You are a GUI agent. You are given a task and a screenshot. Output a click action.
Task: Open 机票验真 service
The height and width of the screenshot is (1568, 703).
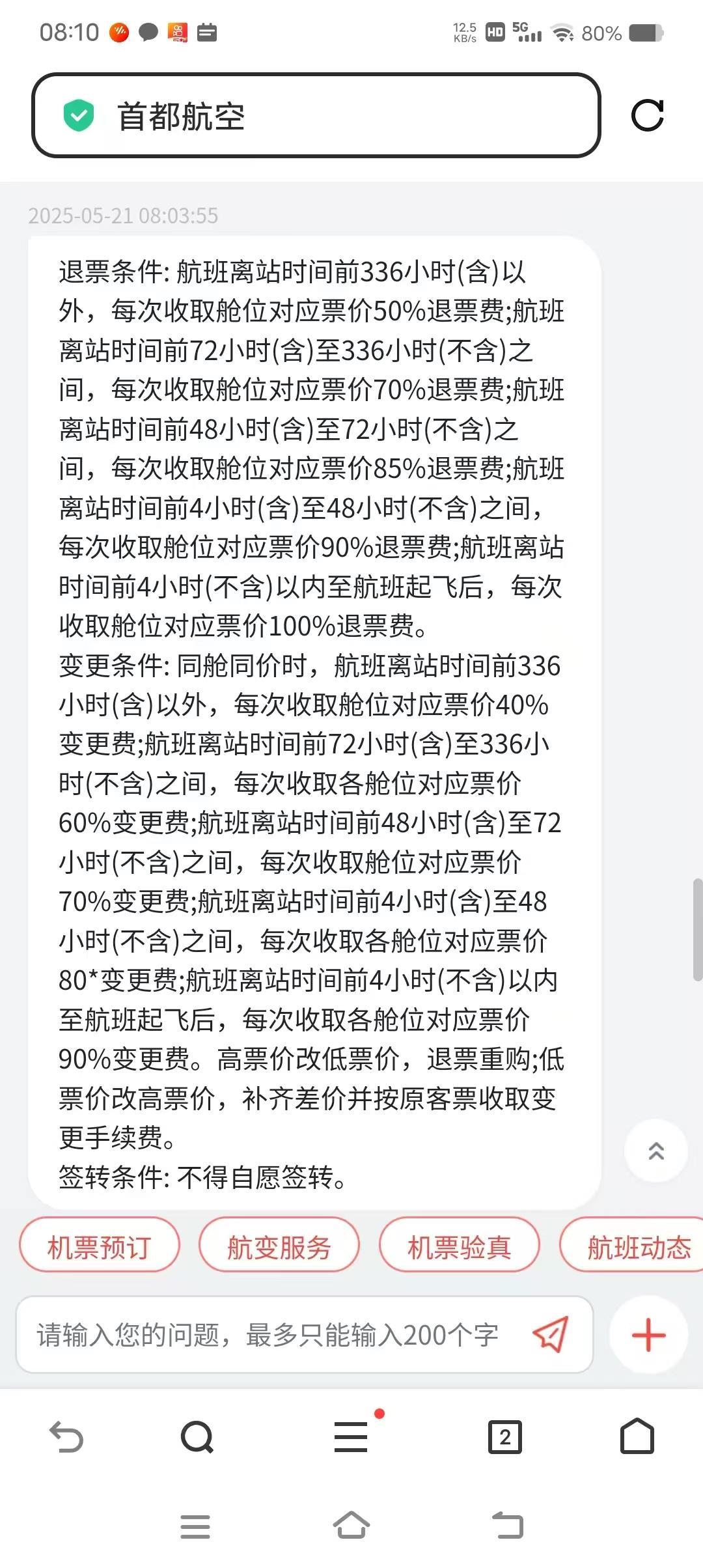click(x=460, y=1244)
